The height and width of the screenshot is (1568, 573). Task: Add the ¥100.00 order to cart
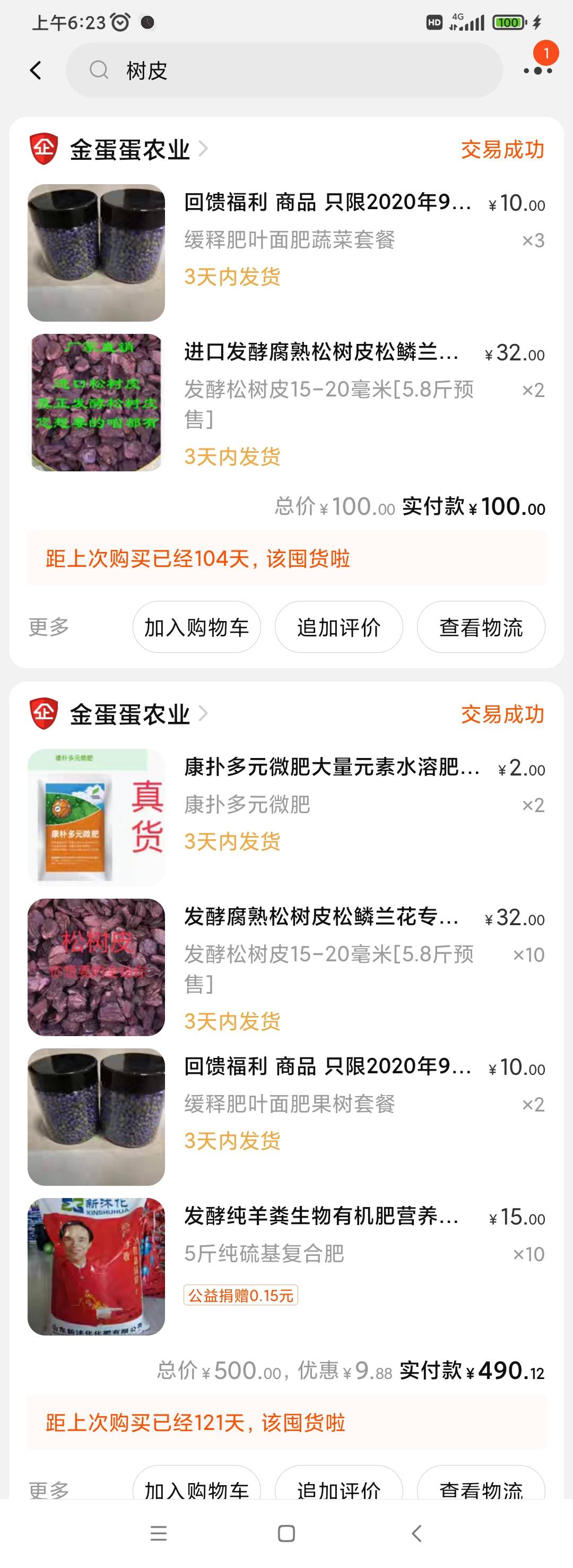pyautogui.click(x=196, y=627)
